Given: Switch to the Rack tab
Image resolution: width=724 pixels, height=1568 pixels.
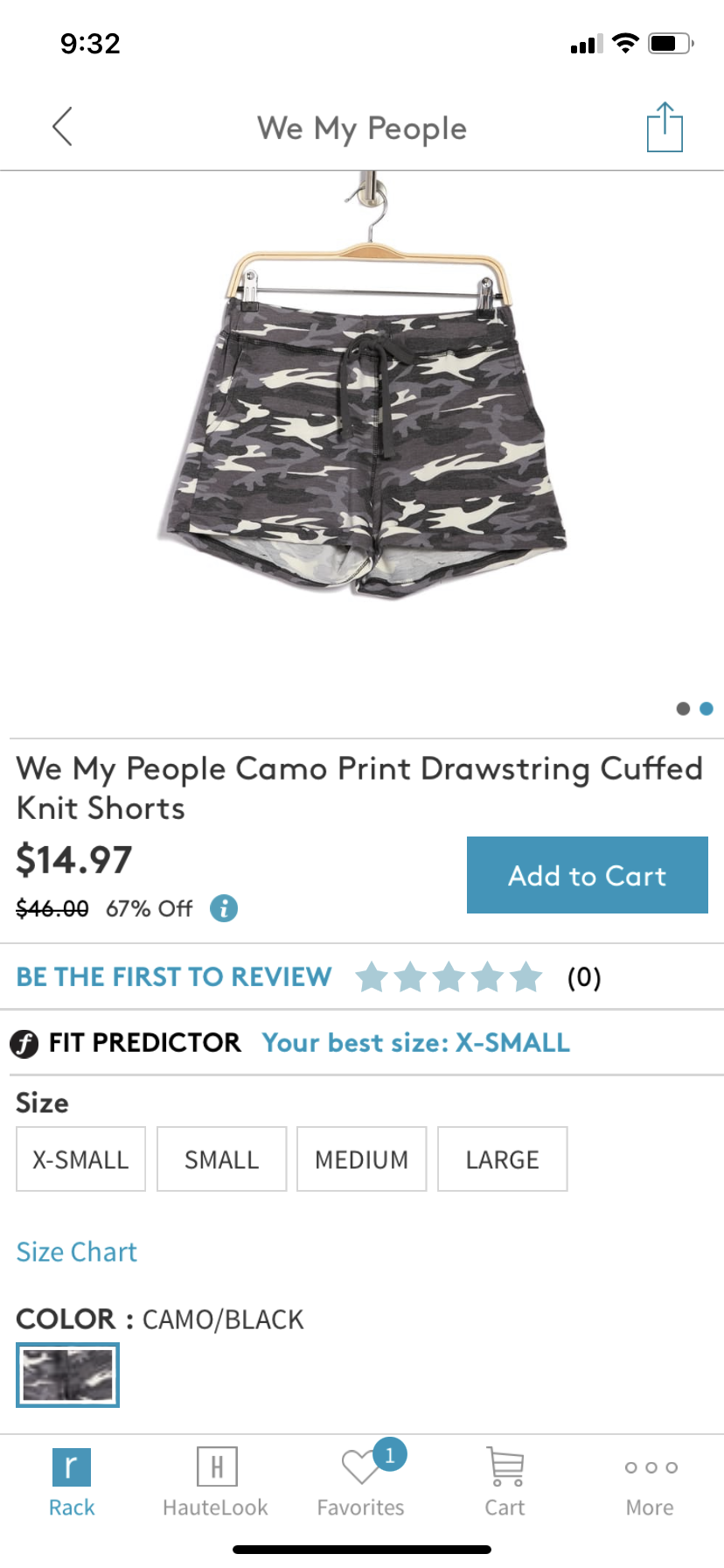Looking at the screenshot, I should tap(72, 1482).
